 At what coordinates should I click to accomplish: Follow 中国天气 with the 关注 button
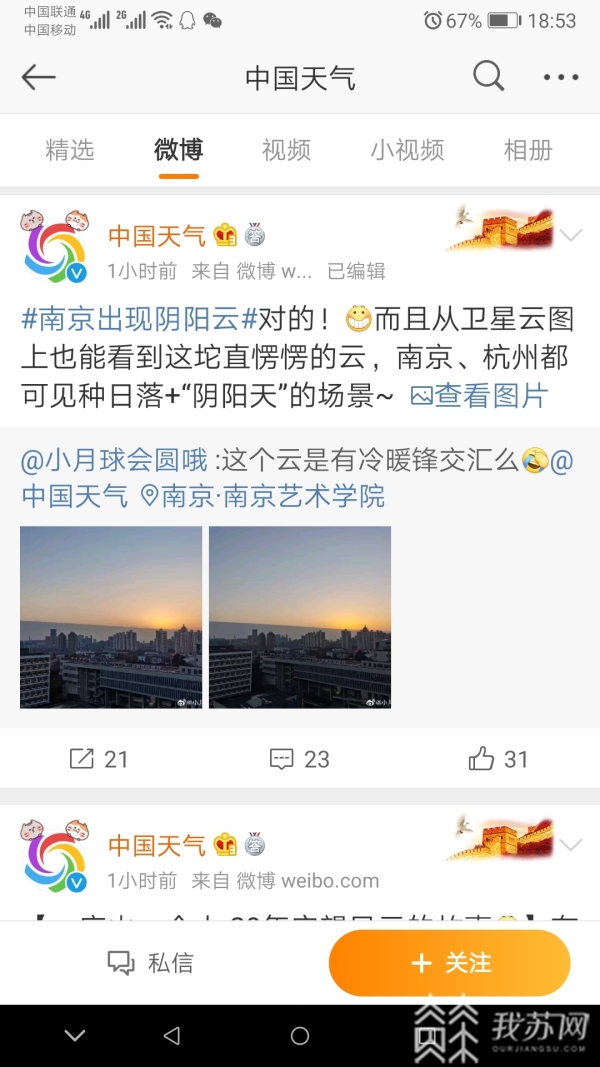coord(450,963)
